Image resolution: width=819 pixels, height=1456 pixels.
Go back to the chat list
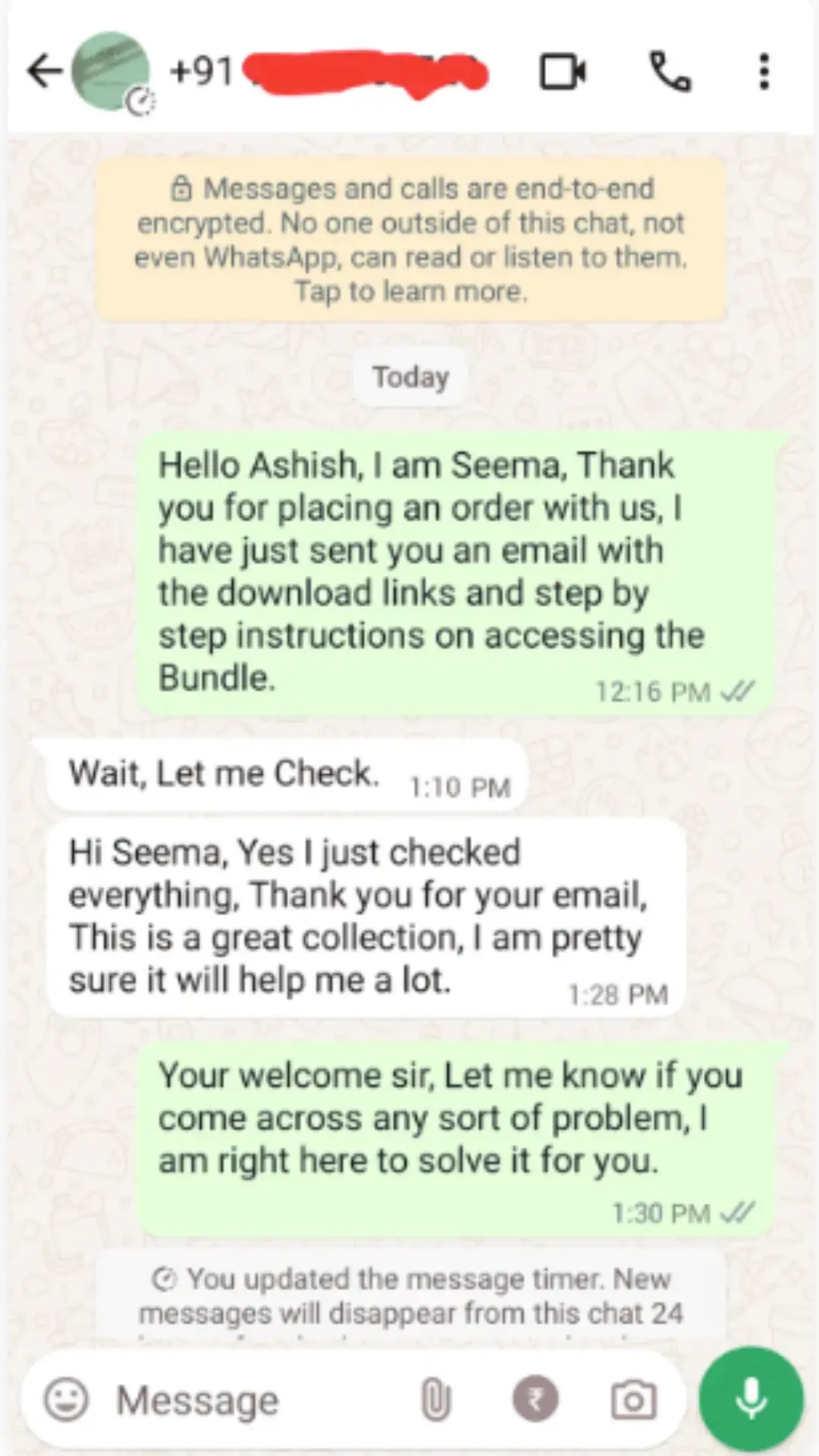(44, 72)
